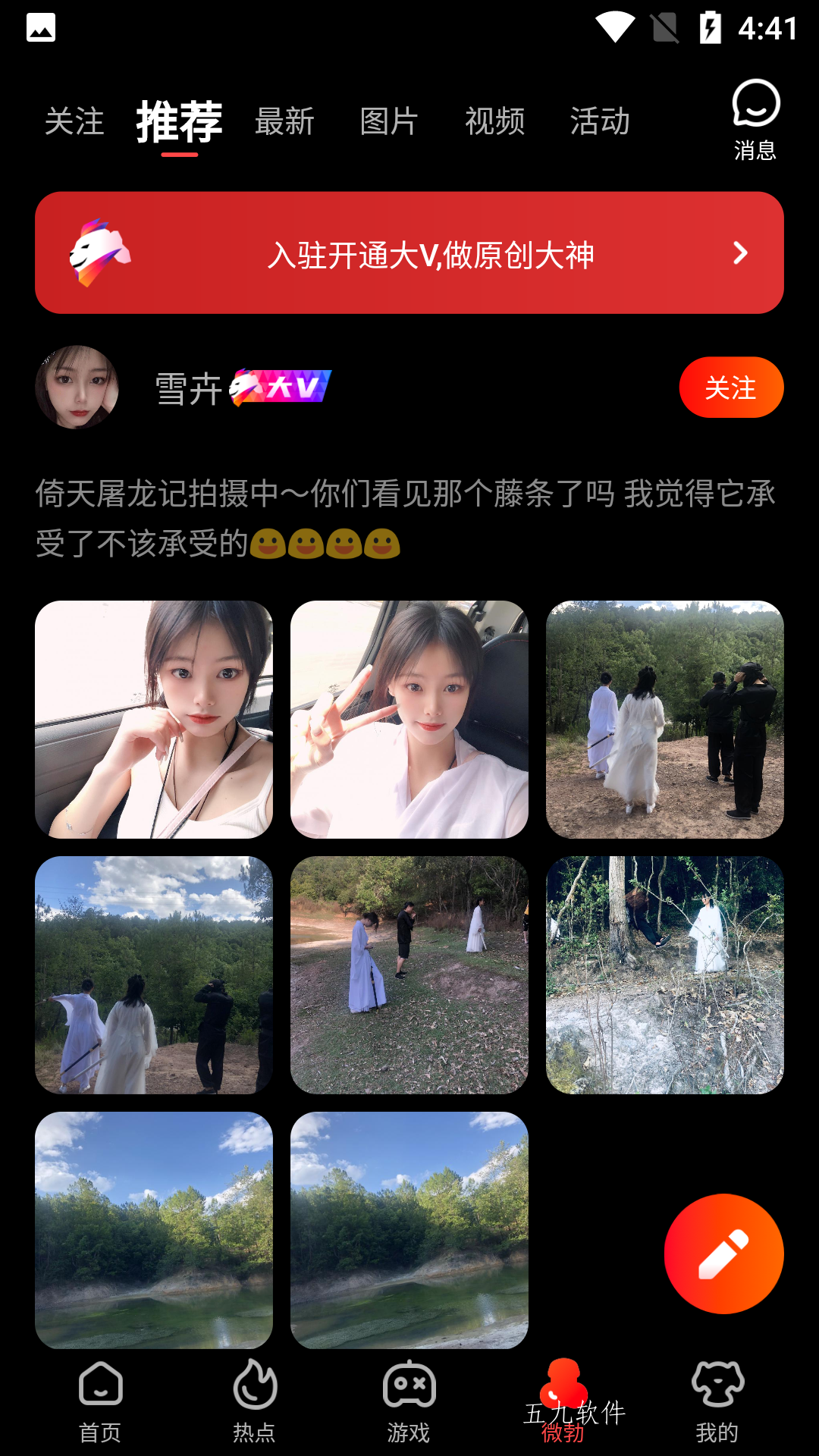Screen dimensions: 819x1456
Task: Open the first selfie photo in the post
Action: pyautogui.click(x=154, y=720)
